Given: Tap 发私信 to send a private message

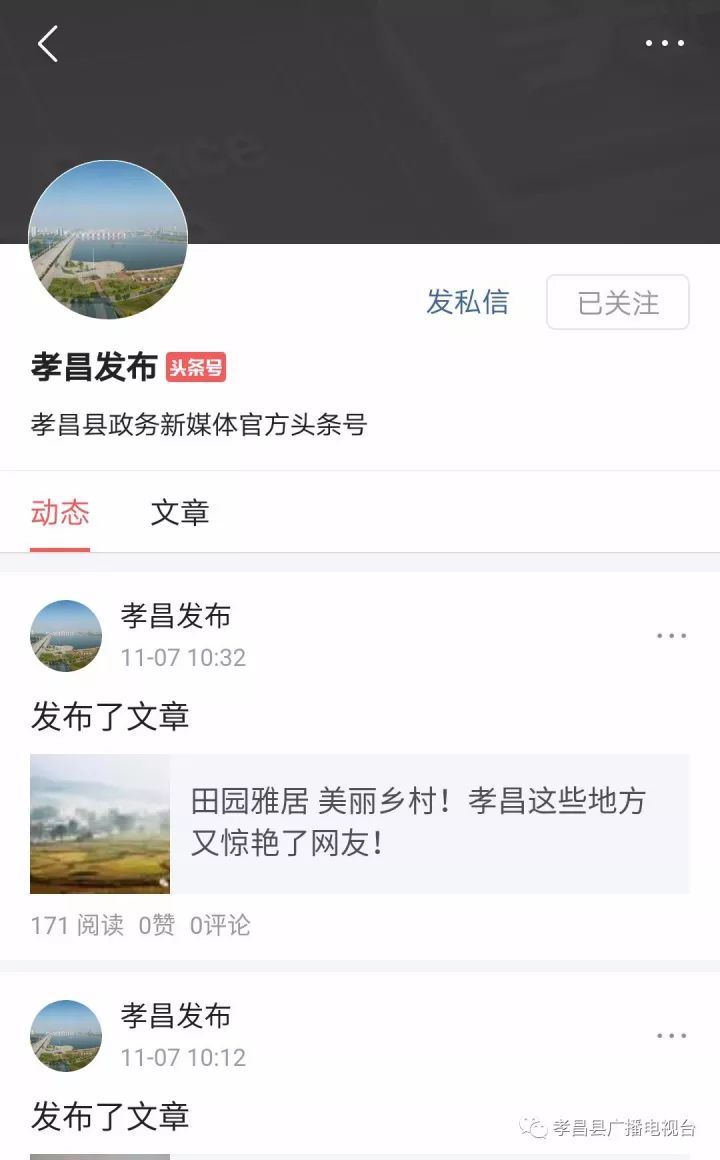Looking at the screenshot, I should pos(467,302).
